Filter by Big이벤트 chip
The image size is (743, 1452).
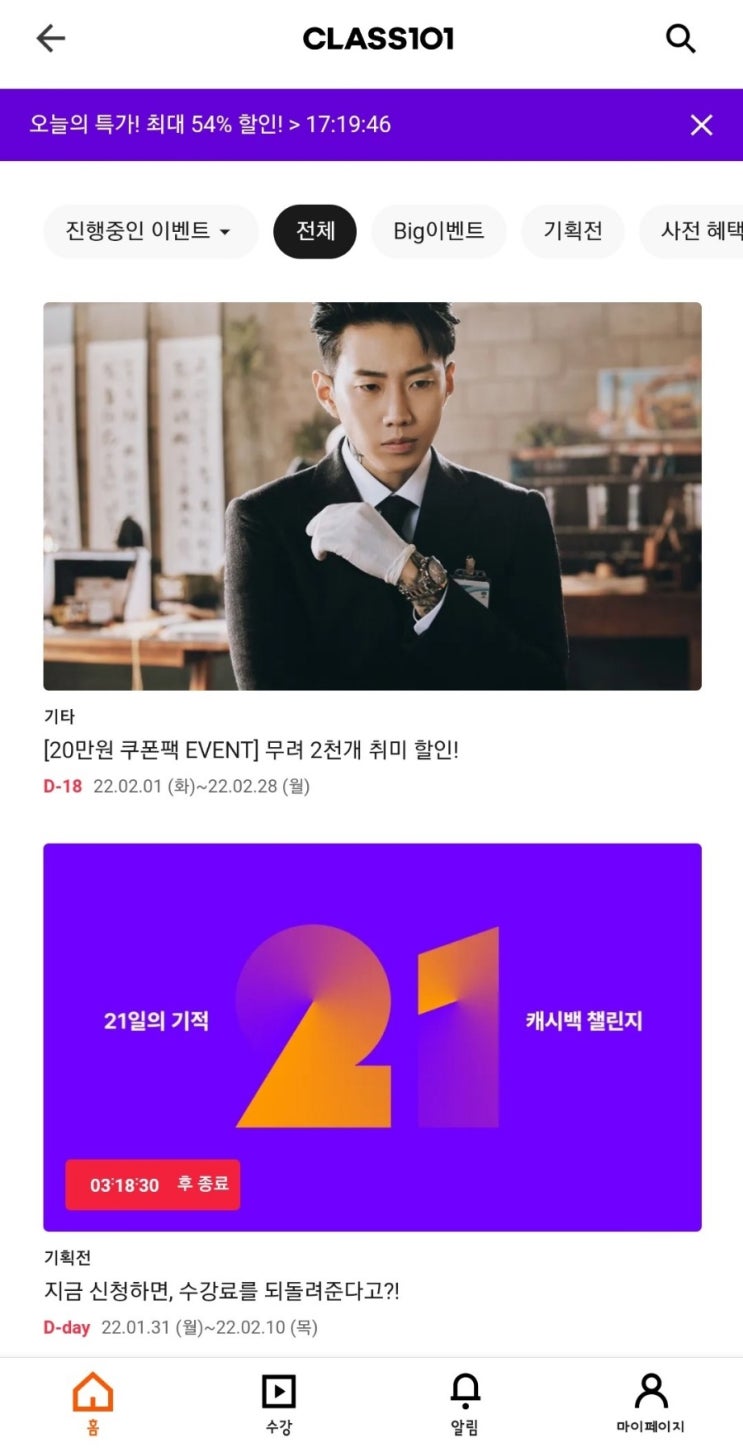(439, 231)
